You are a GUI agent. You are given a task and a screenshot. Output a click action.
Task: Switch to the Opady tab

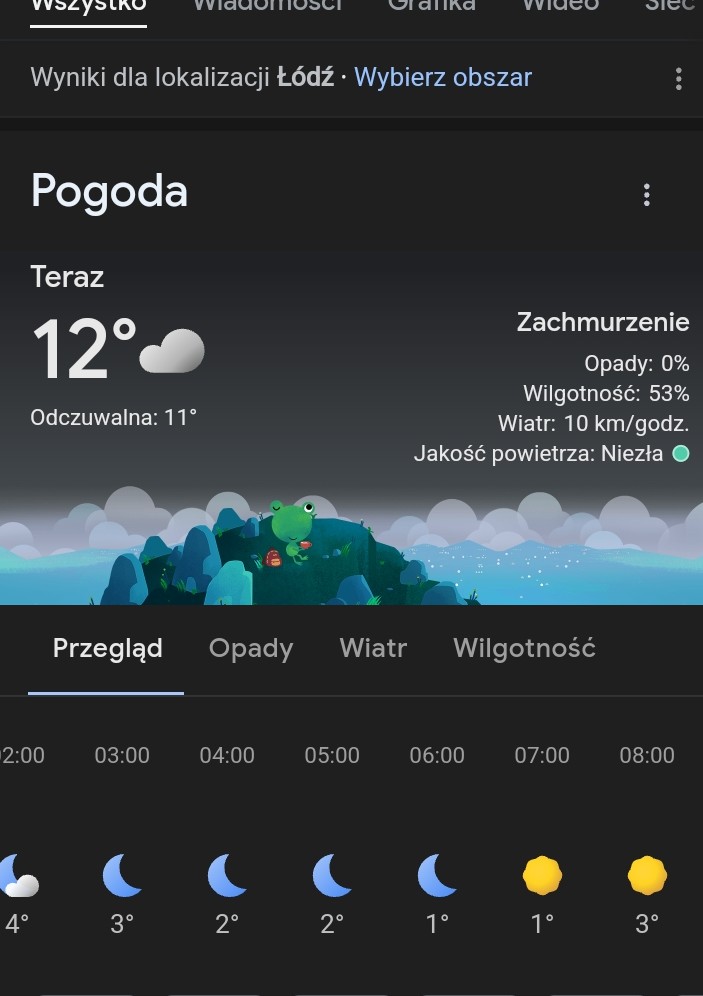(251, 648)
